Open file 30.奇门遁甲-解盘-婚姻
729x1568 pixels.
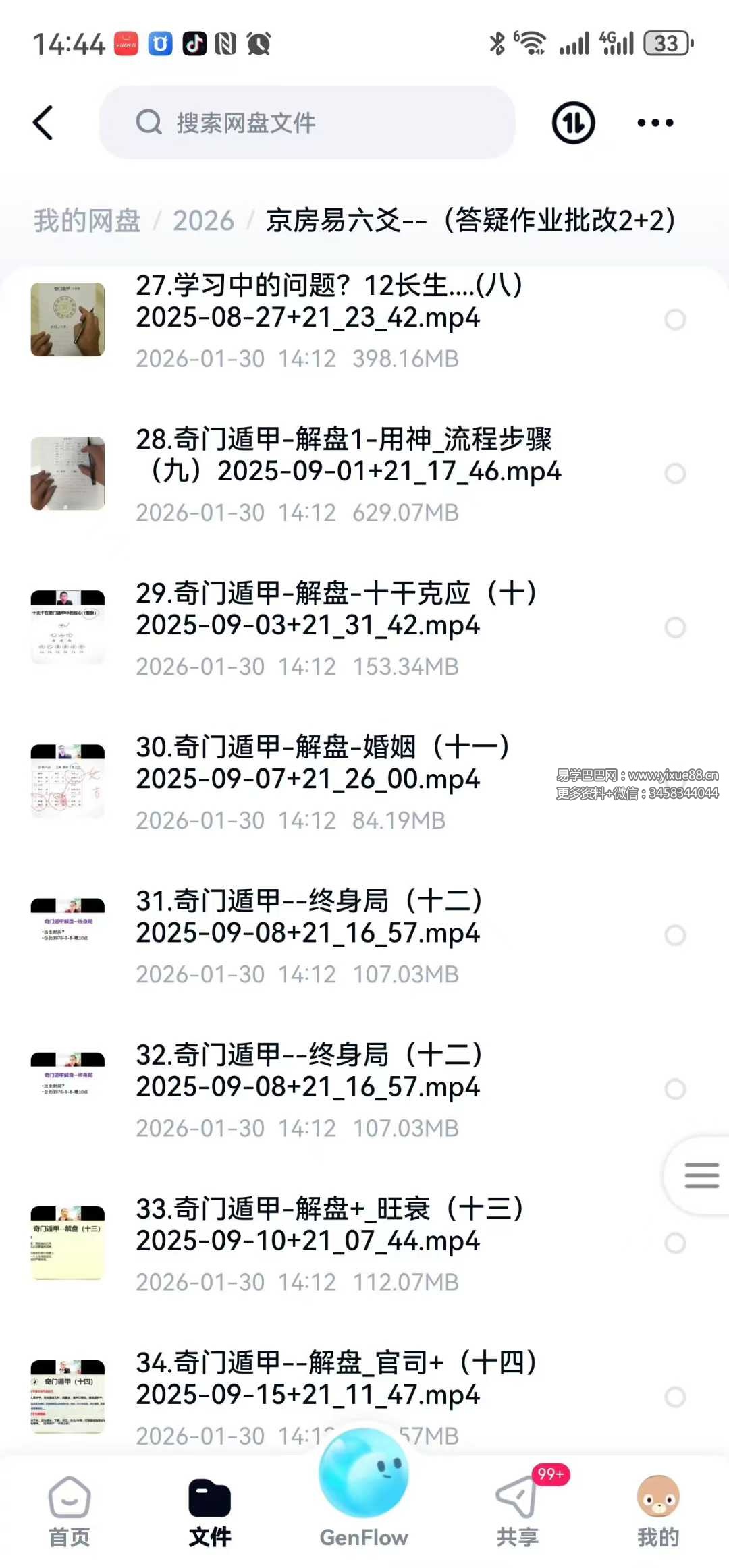click(308, 763)
